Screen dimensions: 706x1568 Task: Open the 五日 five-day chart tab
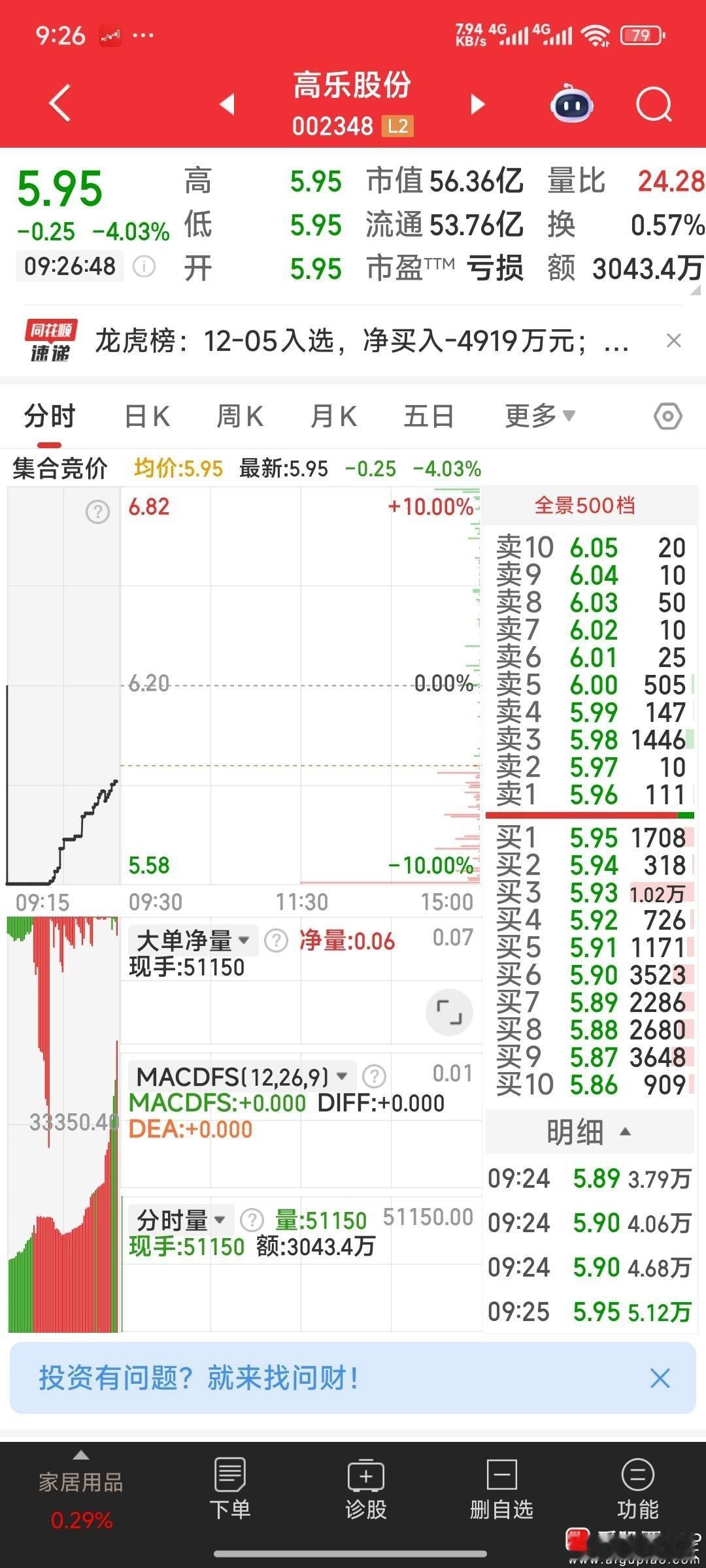click(x=428, y=416)
